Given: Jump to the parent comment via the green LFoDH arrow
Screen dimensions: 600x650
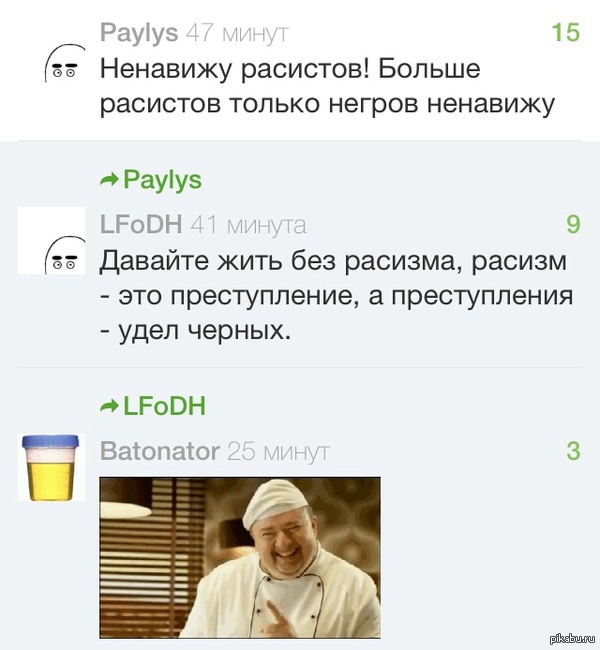Looking at the screenshot, I should [151, 405].
